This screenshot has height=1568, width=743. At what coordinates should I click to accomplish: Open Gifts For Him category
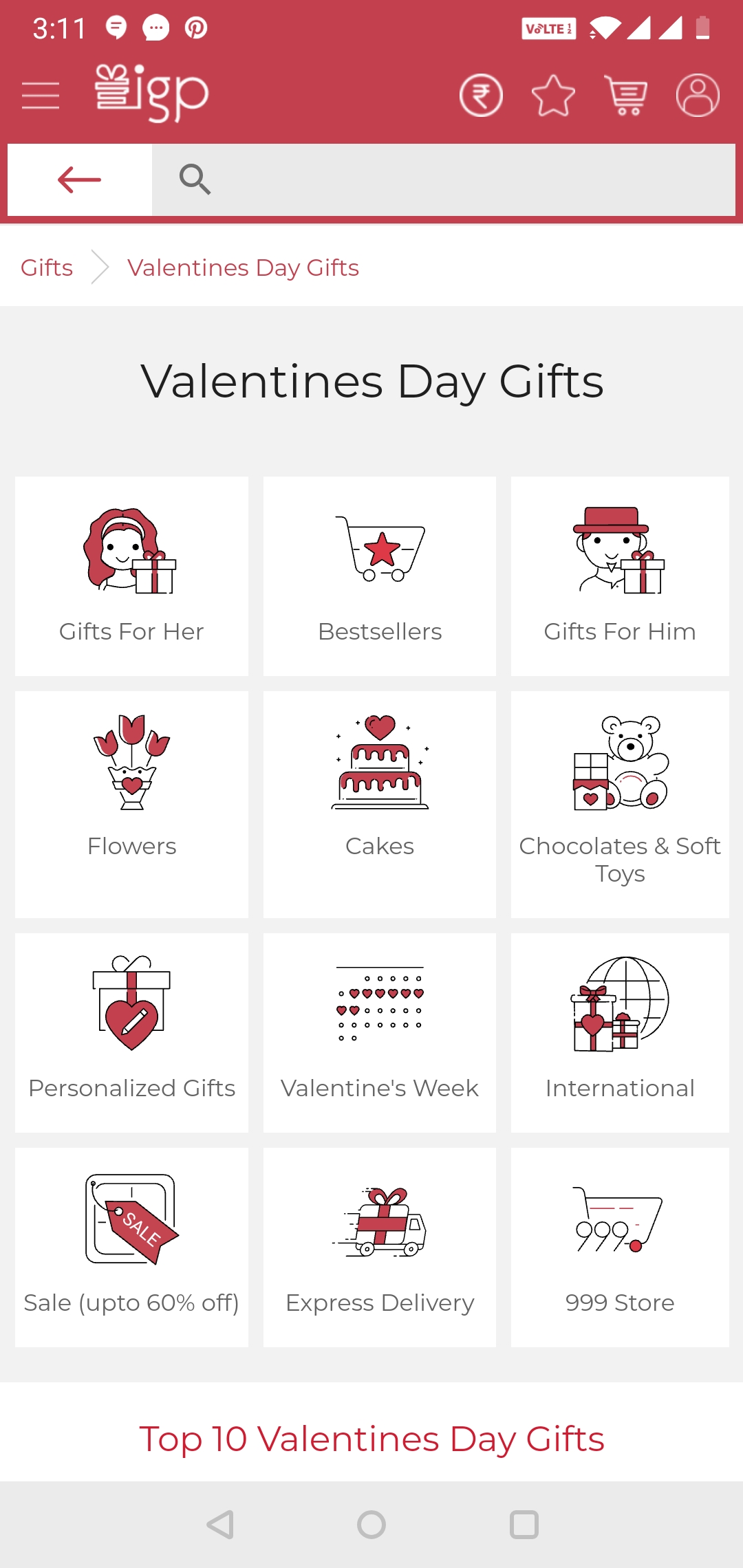click(x=620, y=576)
